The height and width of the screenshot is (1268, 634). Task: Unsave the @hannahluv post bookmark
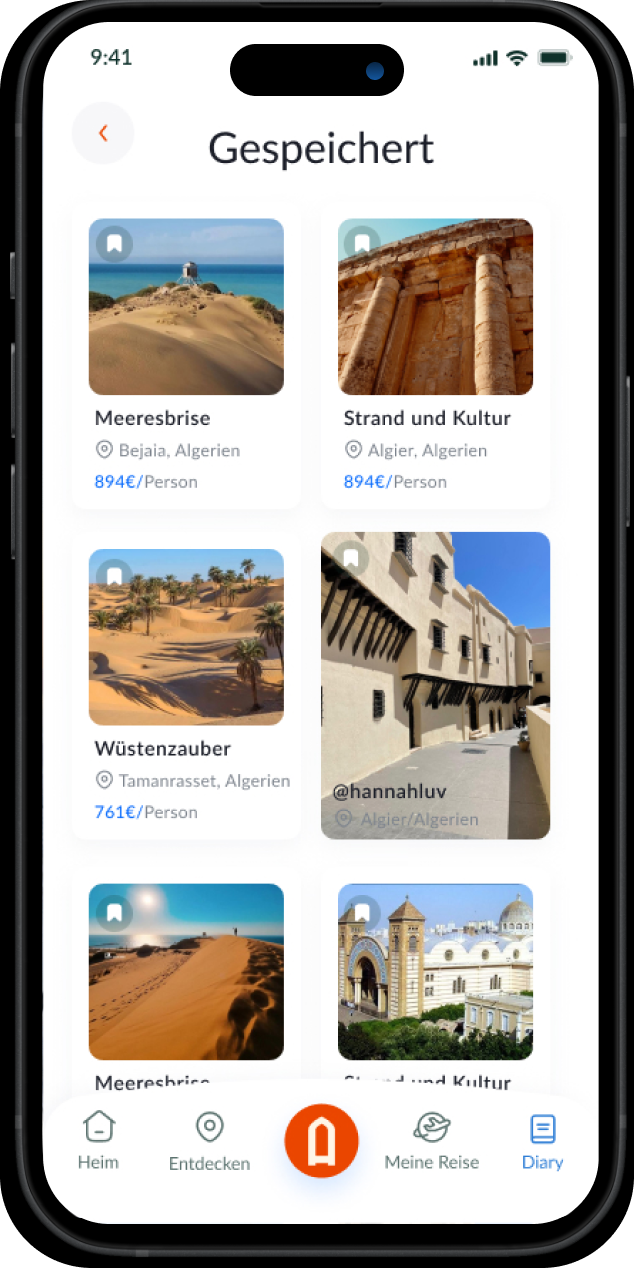pyautogui.click(x=351, y=558)
